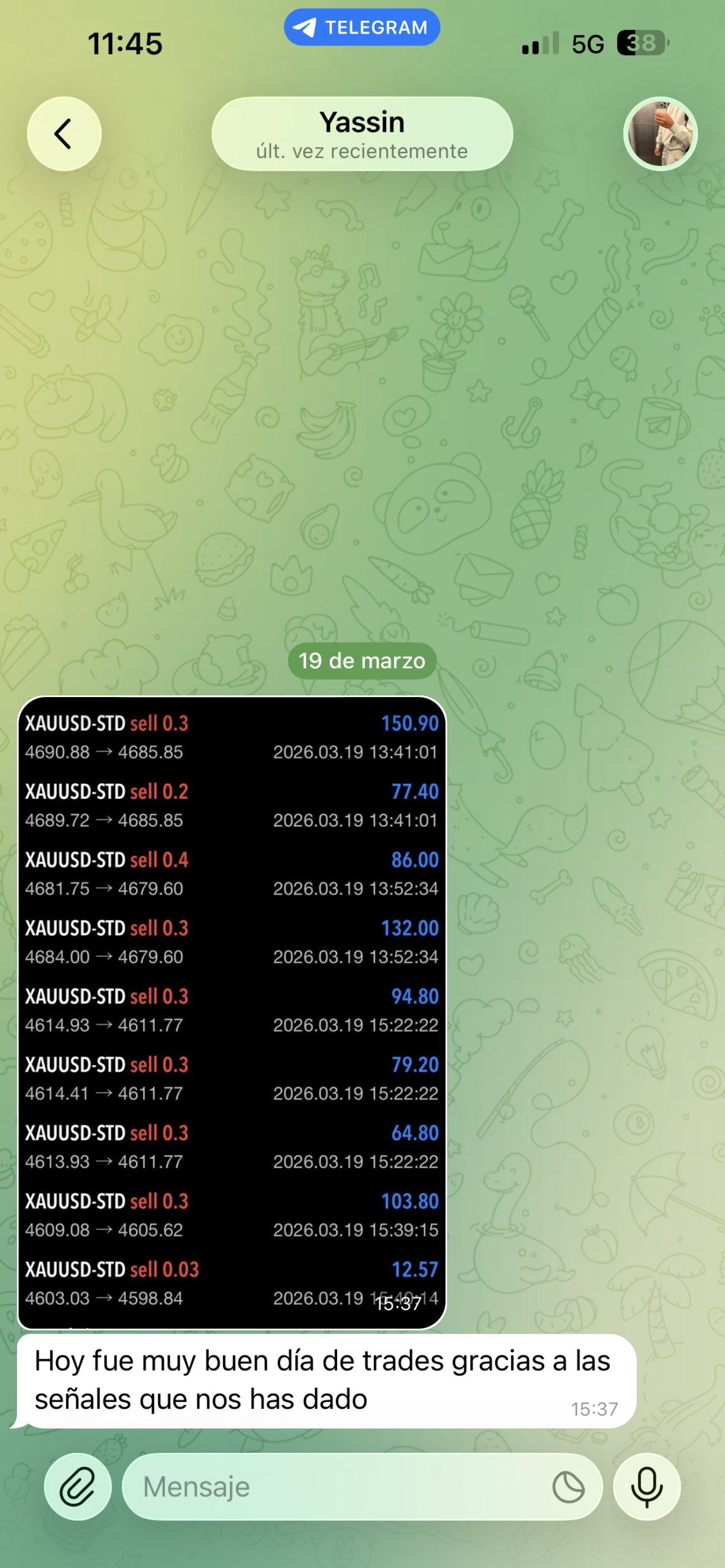725x1568 pixels.
Task: Tap the 19 de marzo date badge
Action: point(362,660)
